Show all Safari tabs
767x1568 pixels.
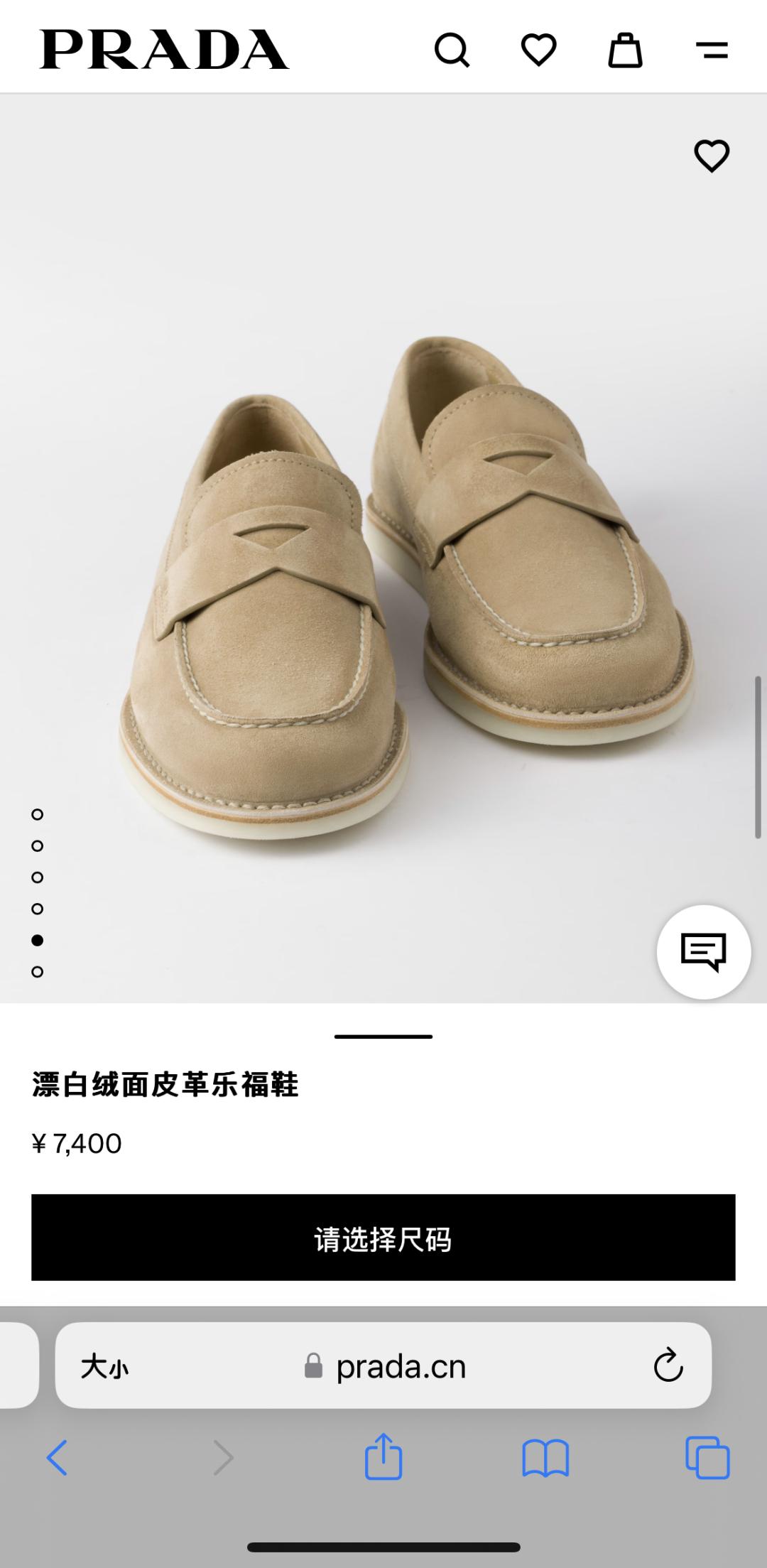tap(707, 1458)
